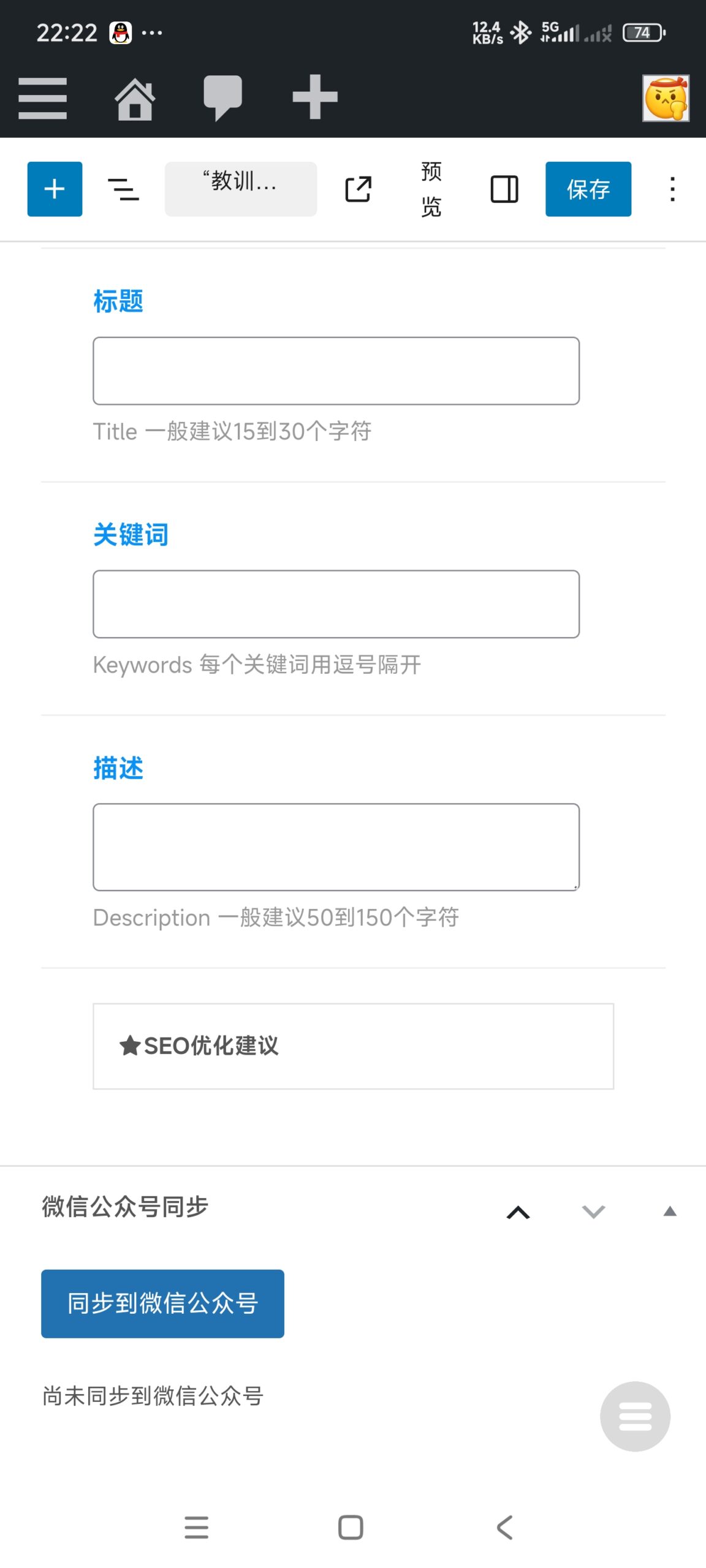The image size is (706, 1568).
Task: Click the external link share icon
Action: [359, 189]
